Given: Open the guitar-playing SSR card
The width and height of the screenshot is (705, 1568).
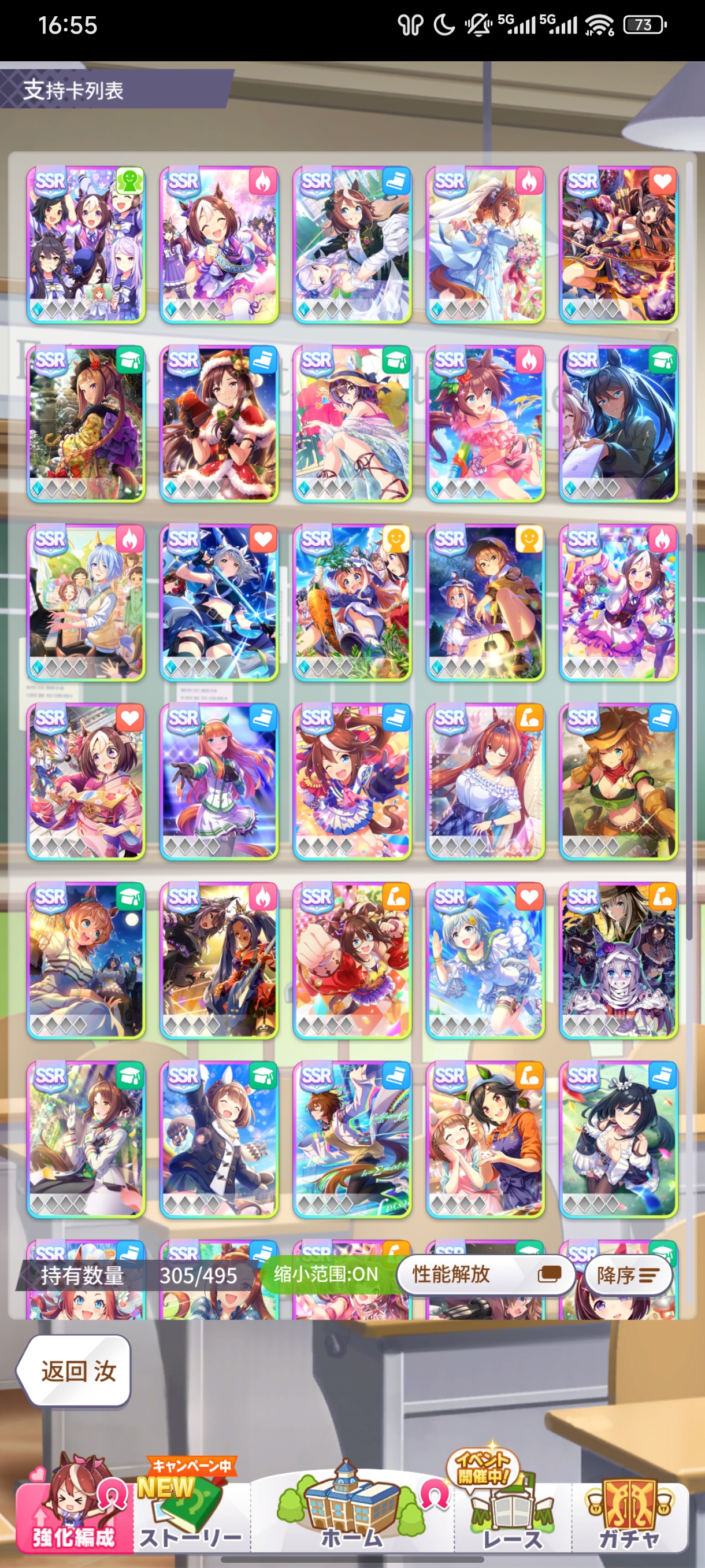Looking at the screenshot, I should 219,960.
